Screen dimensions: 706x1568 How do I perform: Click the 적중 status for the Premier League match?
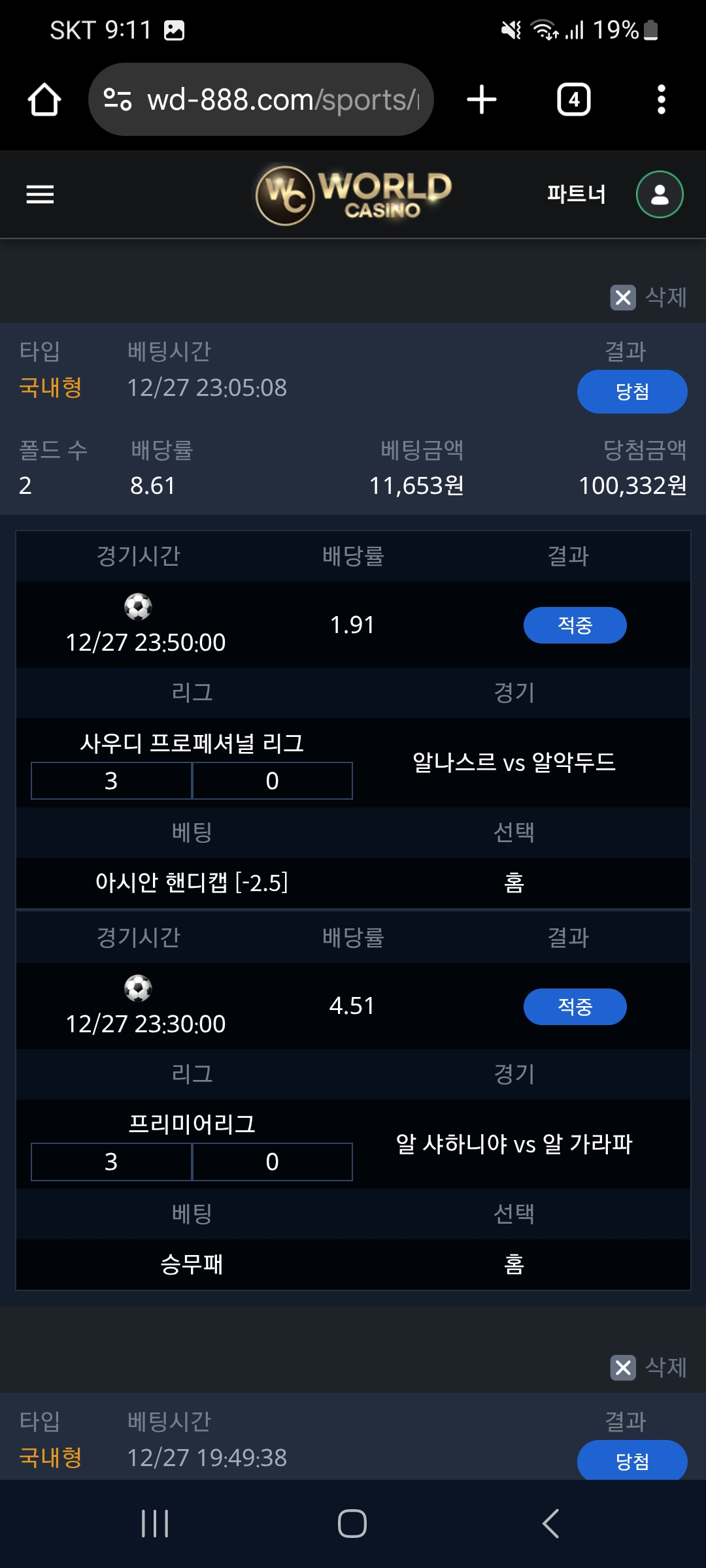click(x=575, y=1007)
